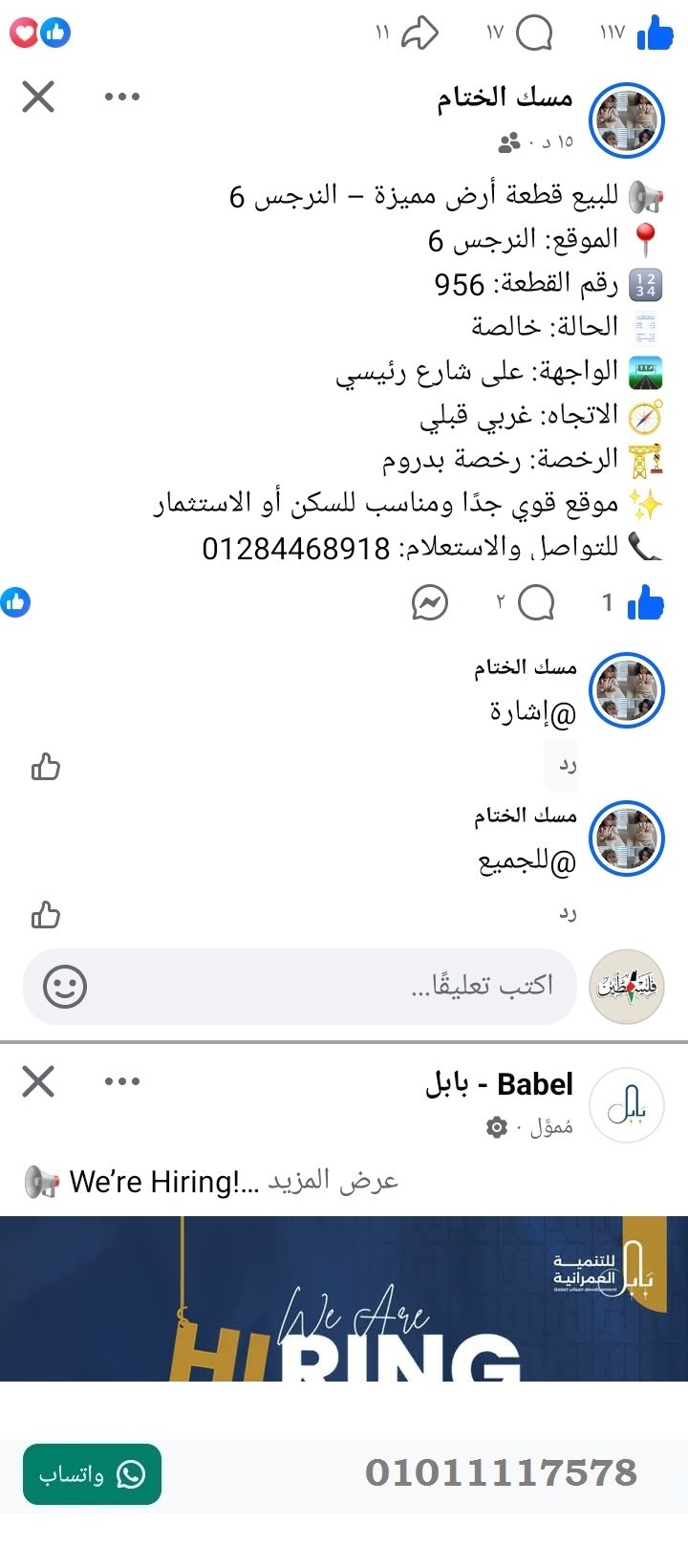688x1568 pixels.
Task: Open the Messenger share icon below the post
Action: click(x=429, y=602)
